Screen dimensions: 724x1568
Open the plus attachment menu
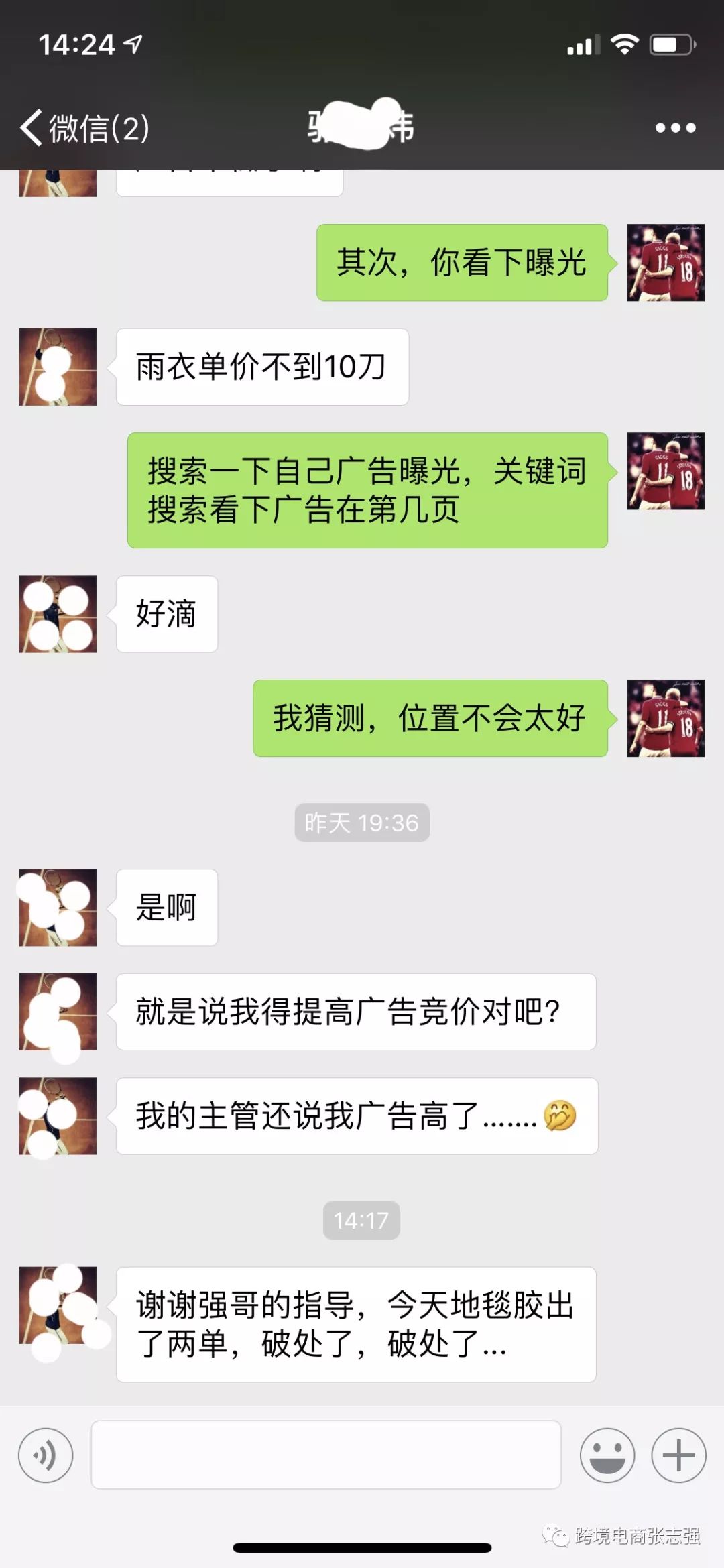point(678,1455)
